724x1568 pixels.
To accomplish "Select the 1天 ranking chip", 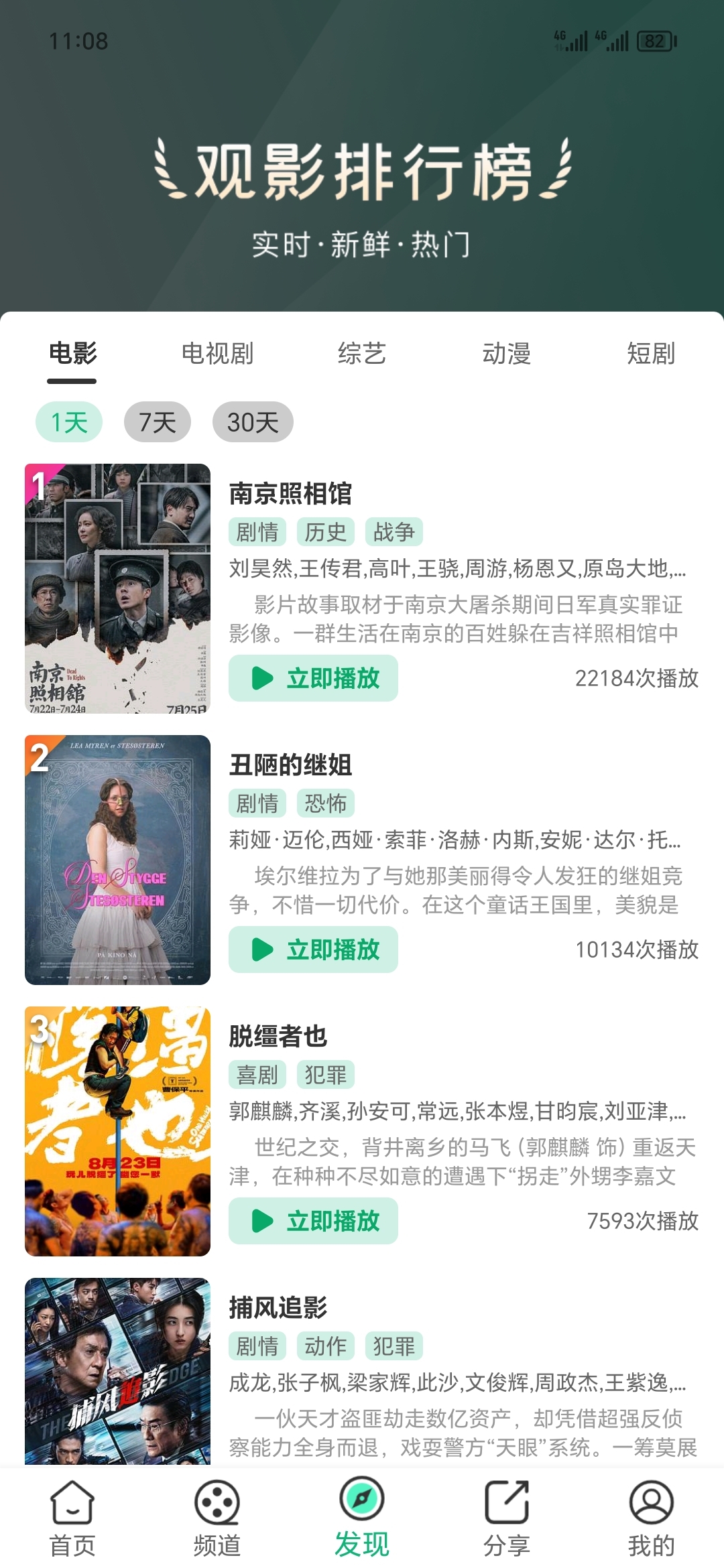I will (x=69, y=422).
